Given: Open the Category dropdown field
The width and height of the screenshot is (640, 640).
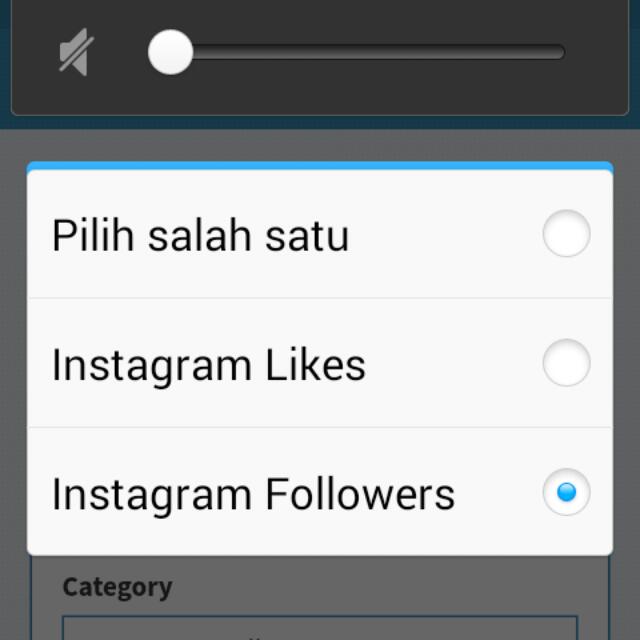Looking at the screenshot, I should tap(320, 628).
